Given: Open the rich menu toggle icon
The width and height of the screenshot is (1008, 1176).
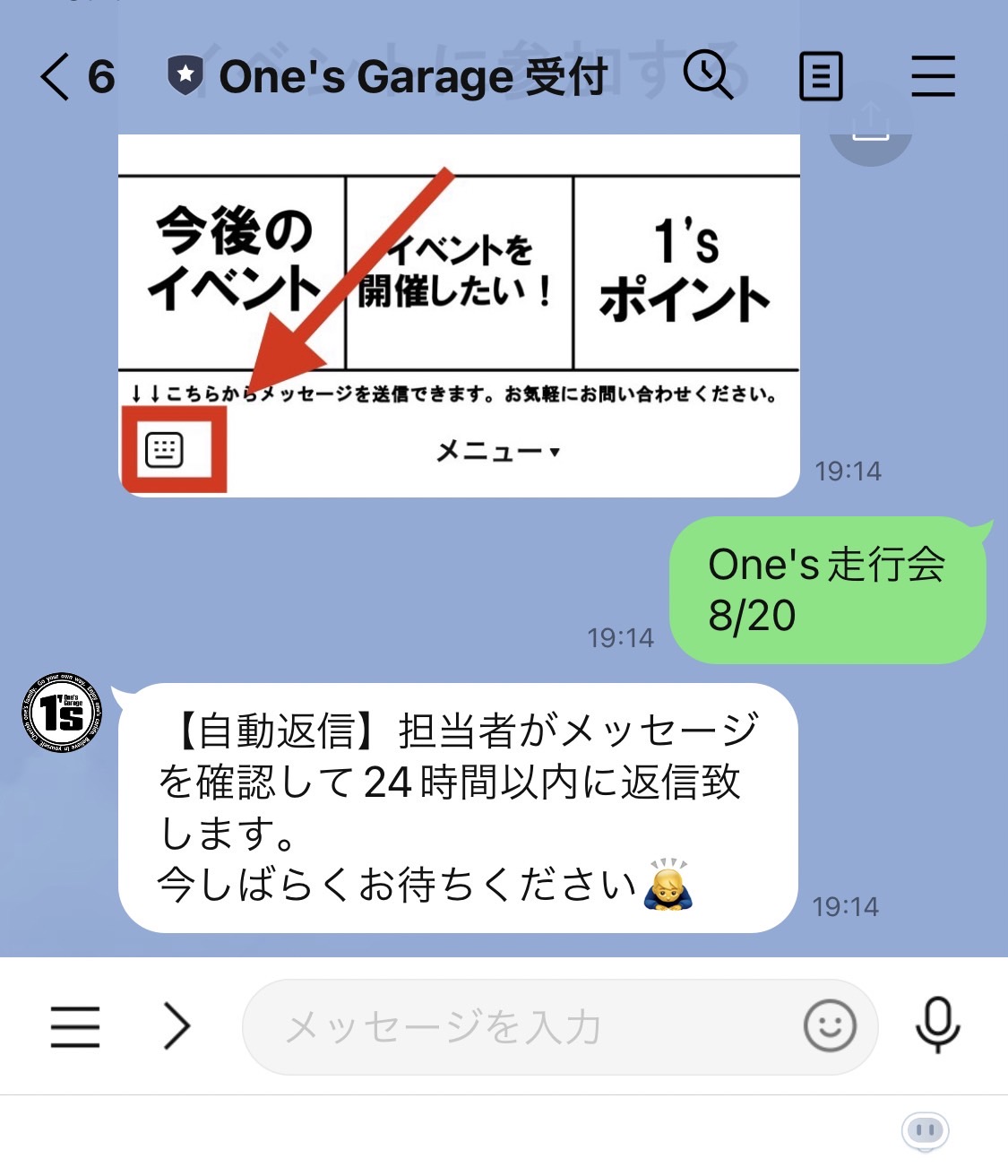Looking at the screenshot, I should (75, 1026).
